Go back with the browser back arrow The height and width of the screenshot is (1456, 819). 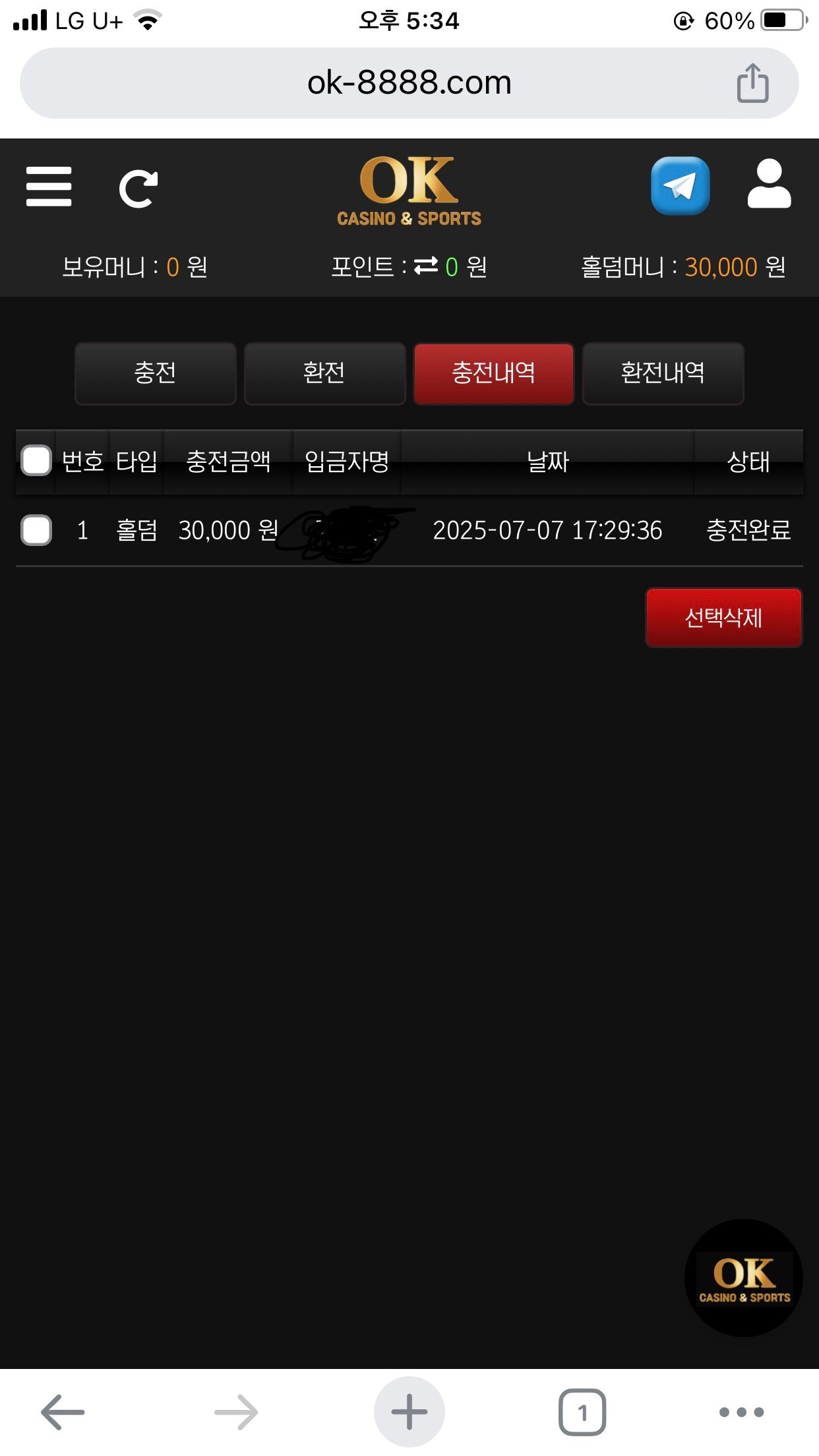click(x=63, y=1412)
